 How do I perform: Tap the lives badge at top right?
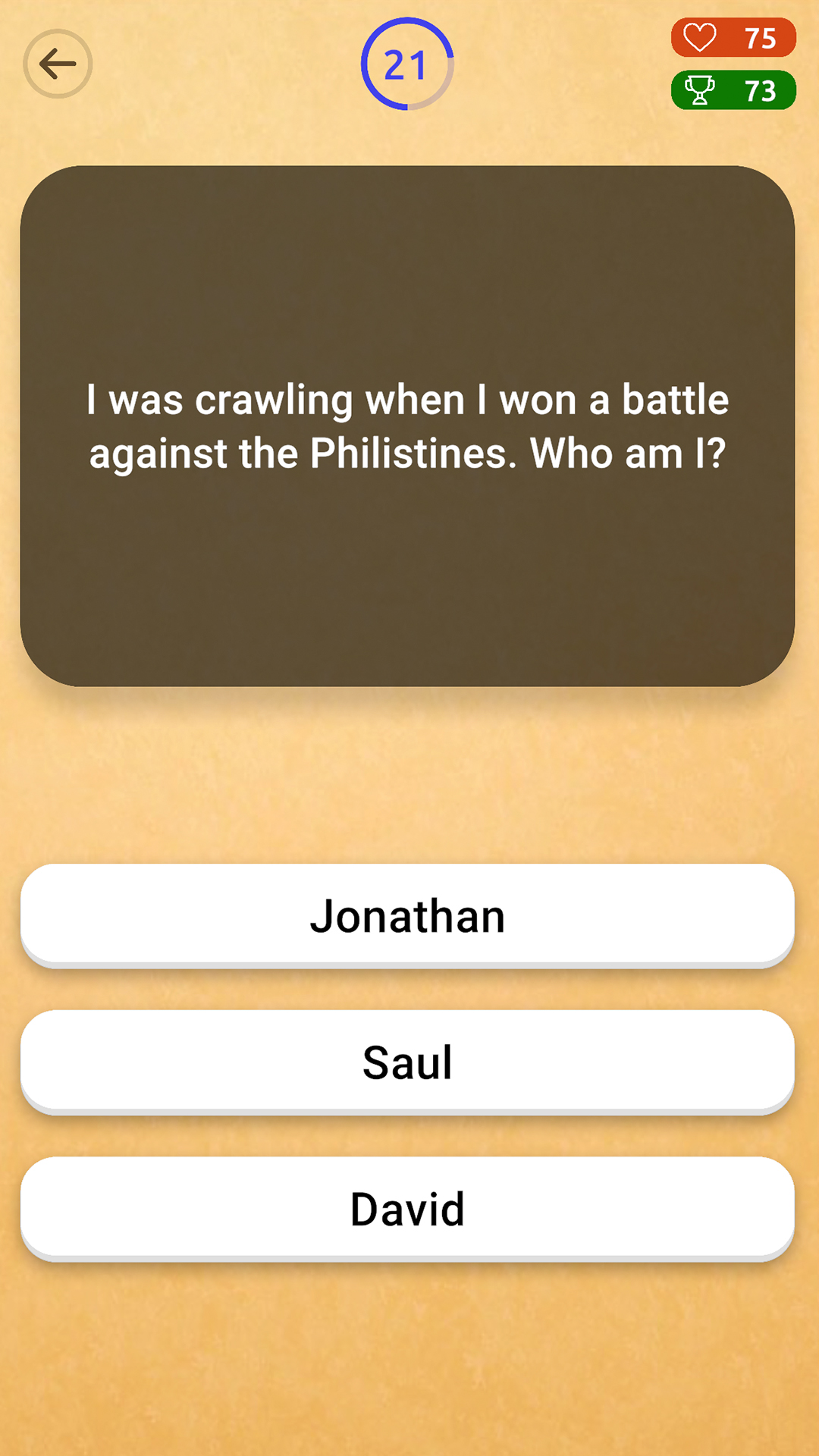coord(732,38)
